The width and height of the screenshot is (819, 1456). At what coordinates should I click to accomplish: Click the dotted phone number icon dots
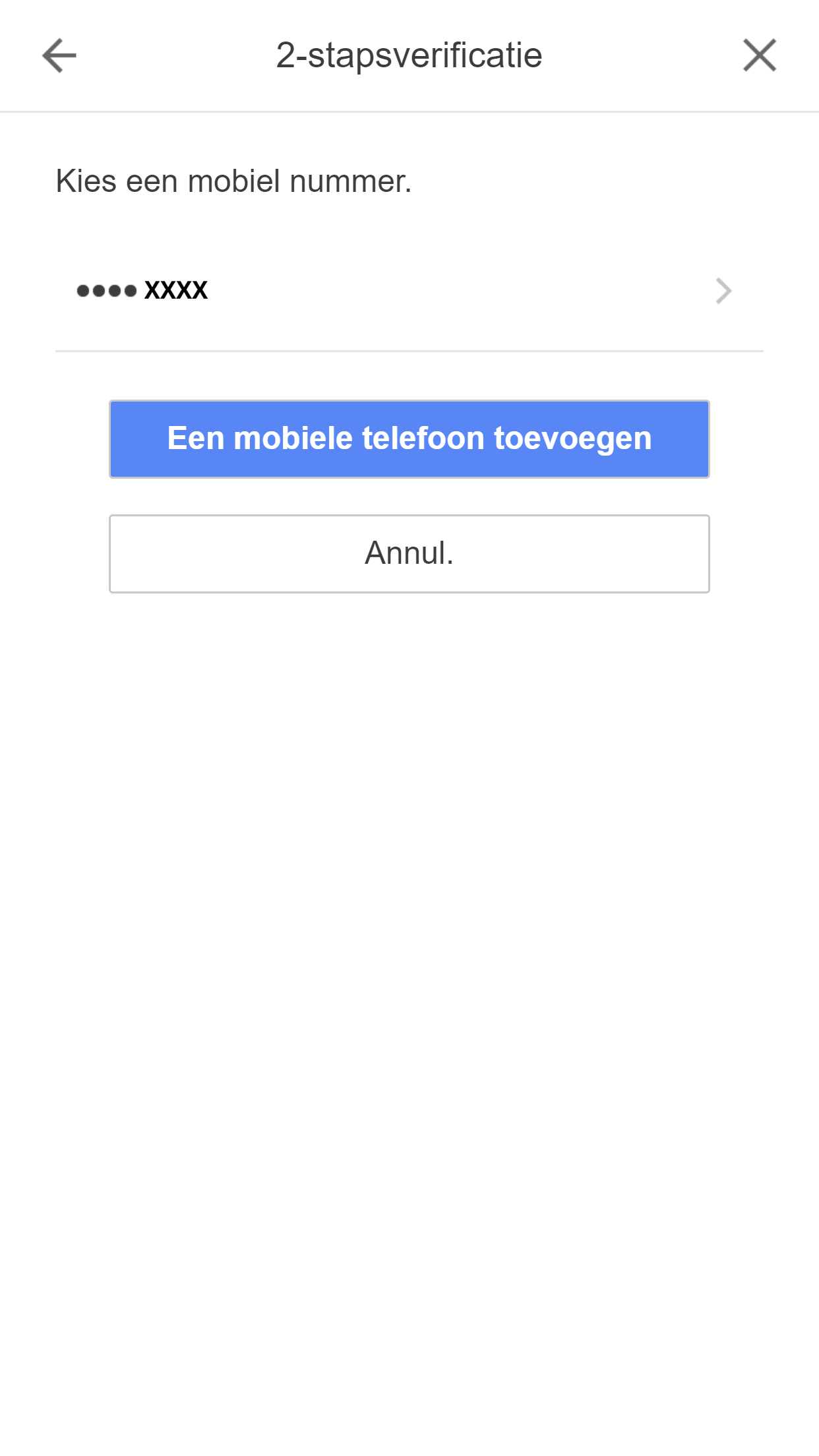[104, 290]
